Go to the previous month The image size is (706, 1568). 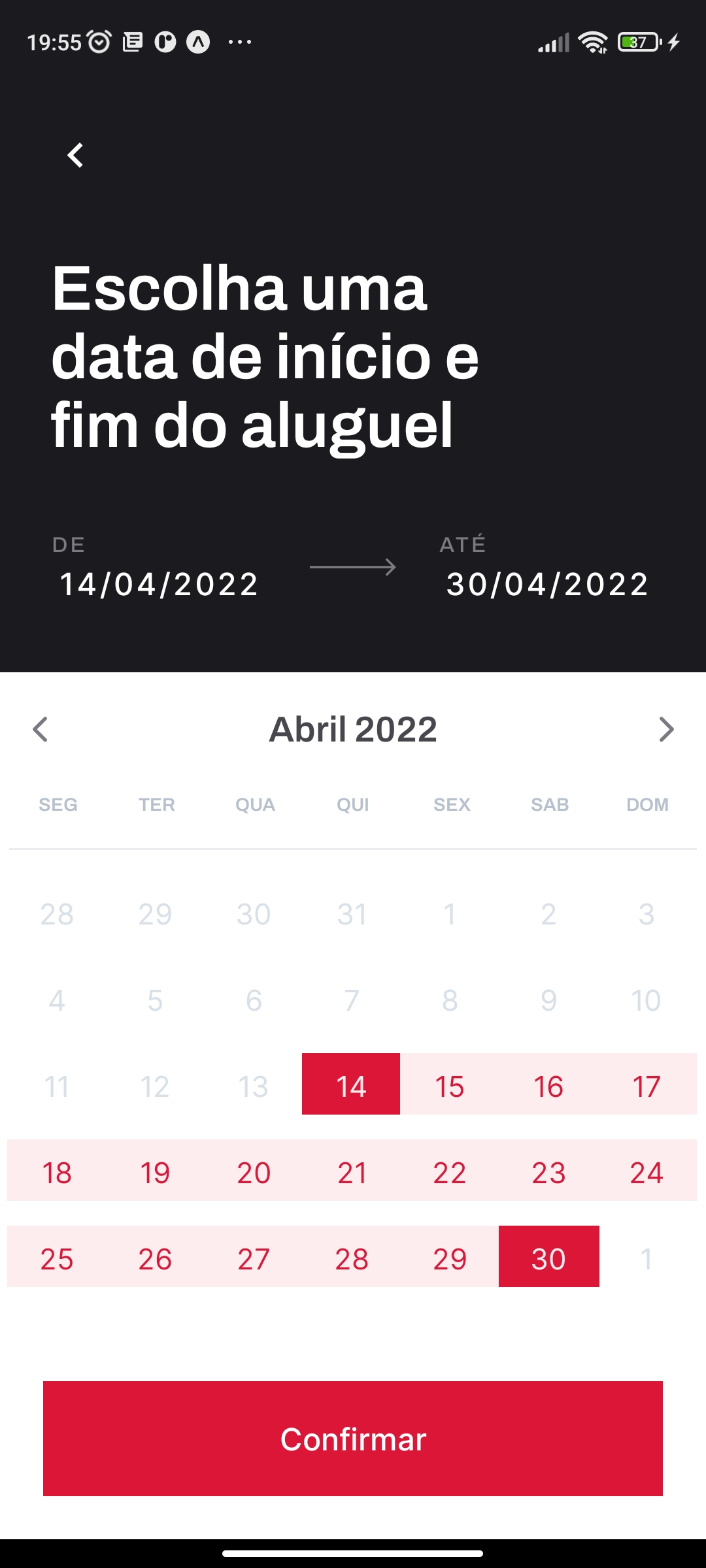coord(41,729)
